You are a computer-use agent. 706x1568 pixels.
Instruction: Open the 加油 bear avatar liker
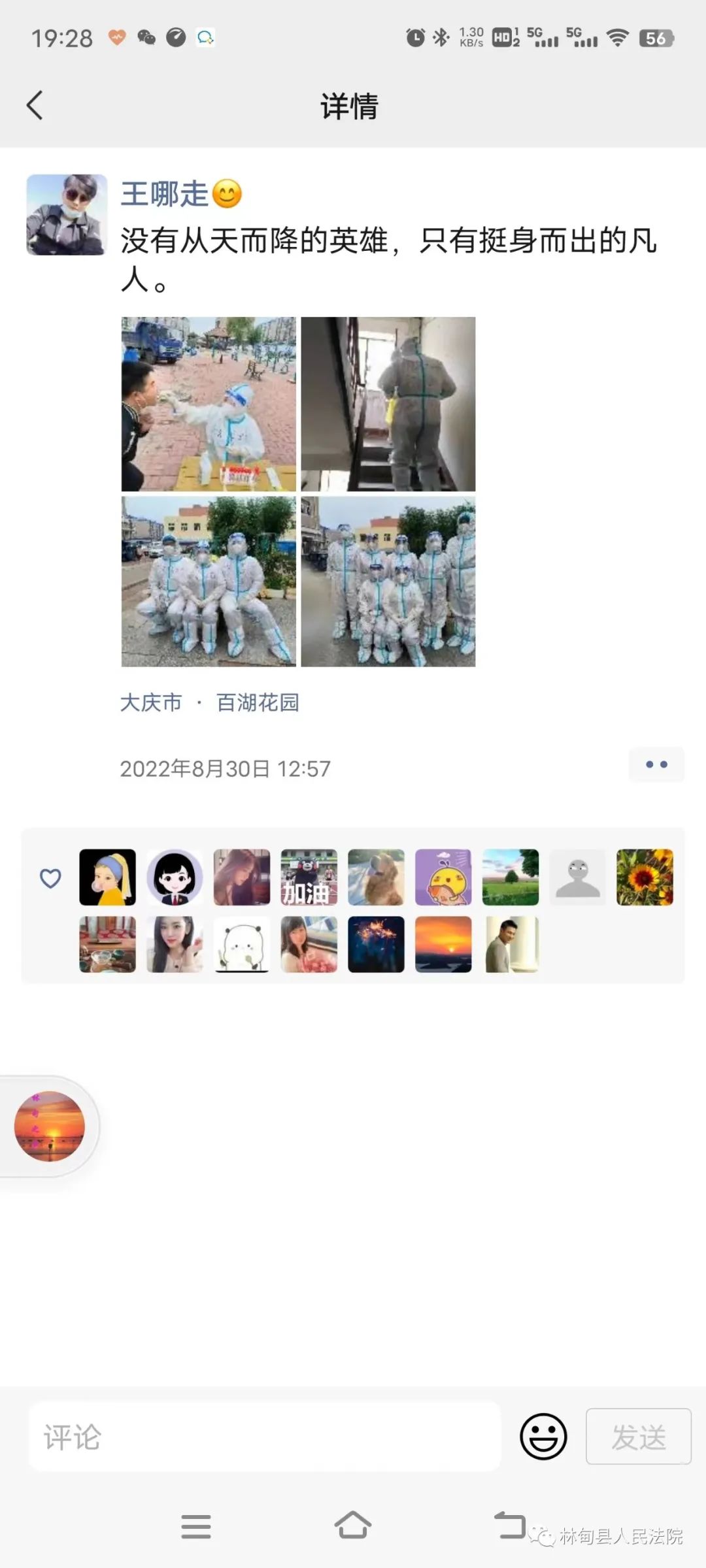point(309,877)
